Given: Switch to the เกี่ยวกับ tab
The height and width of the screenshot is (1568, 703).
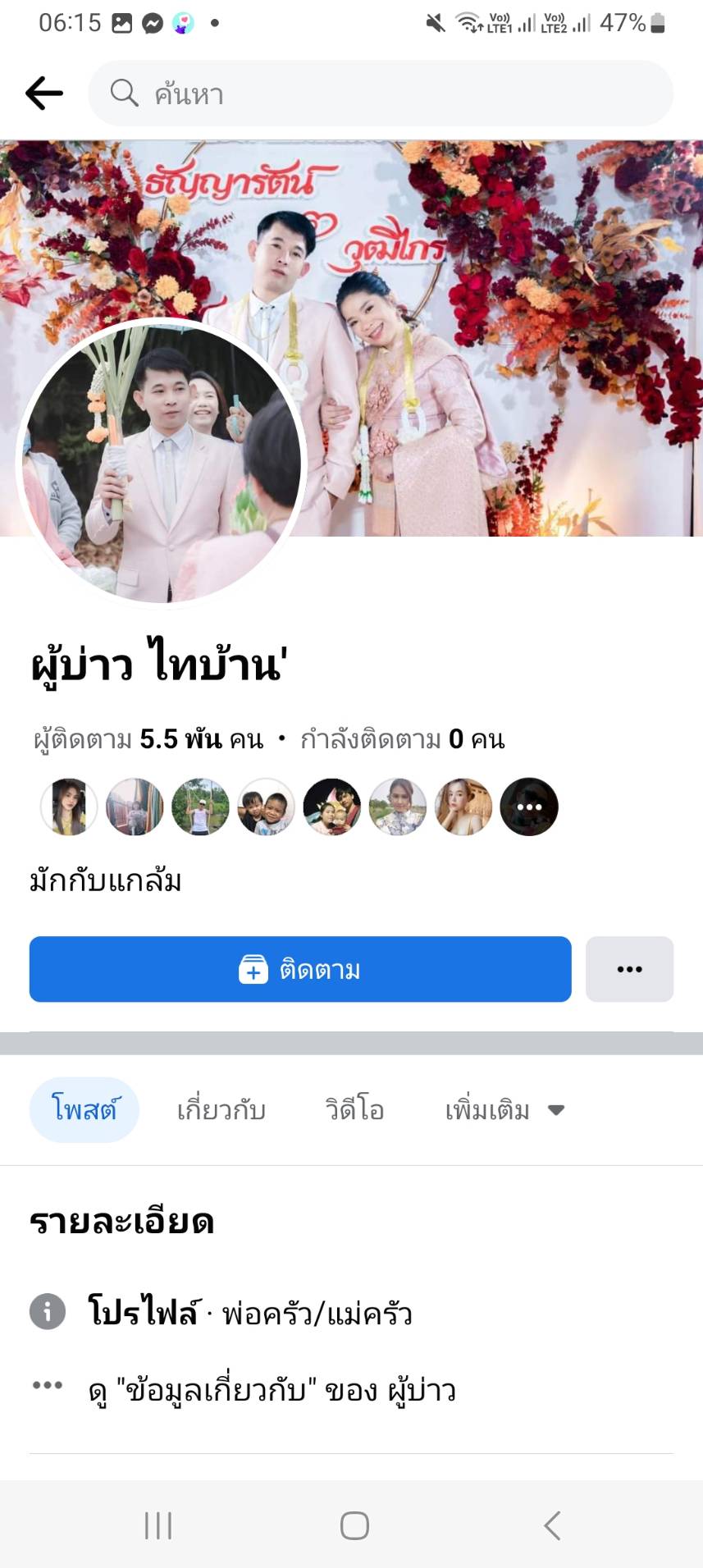Looking at the screenshot, I should pos(221,1110).
